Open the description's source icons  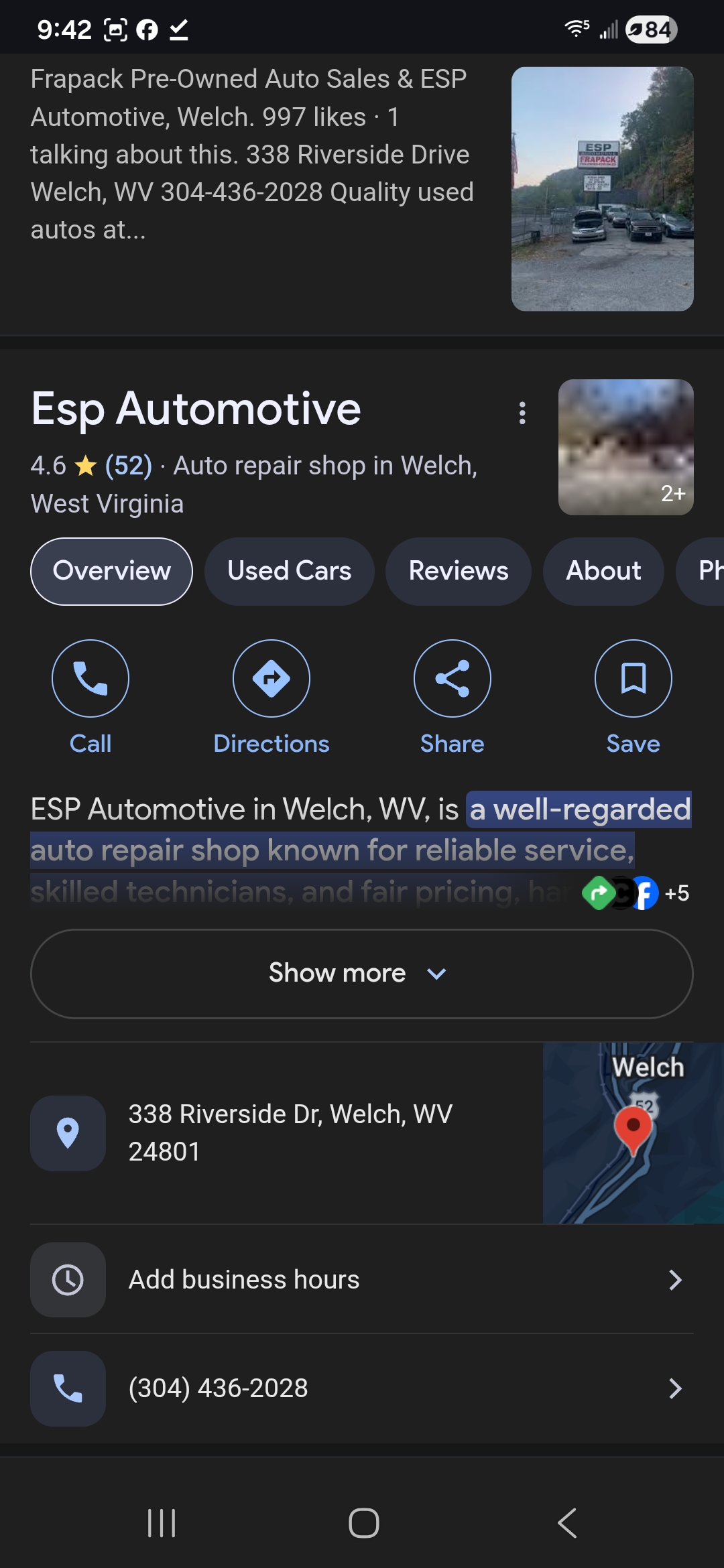coord(634,893)
